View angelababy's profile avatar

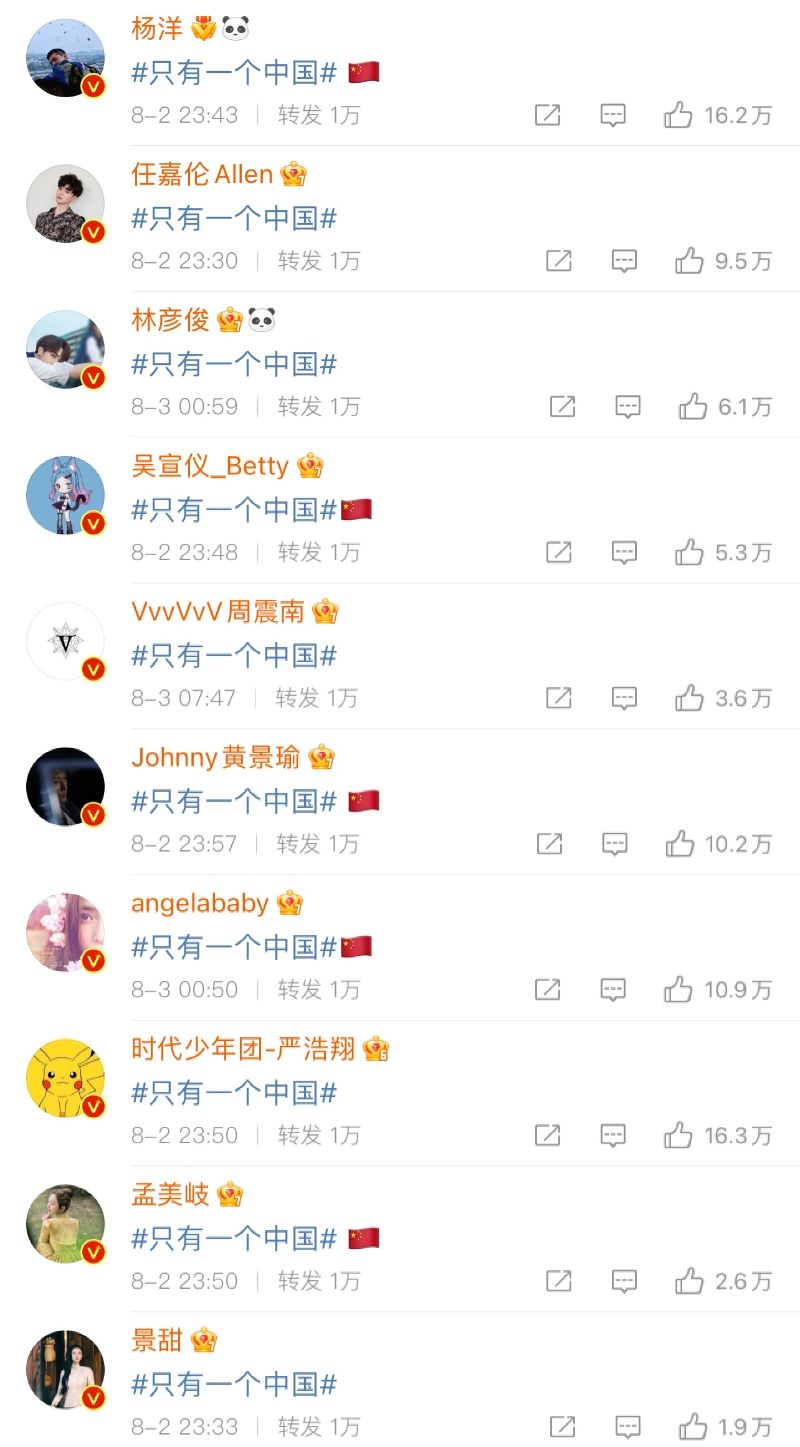point(65,933)
